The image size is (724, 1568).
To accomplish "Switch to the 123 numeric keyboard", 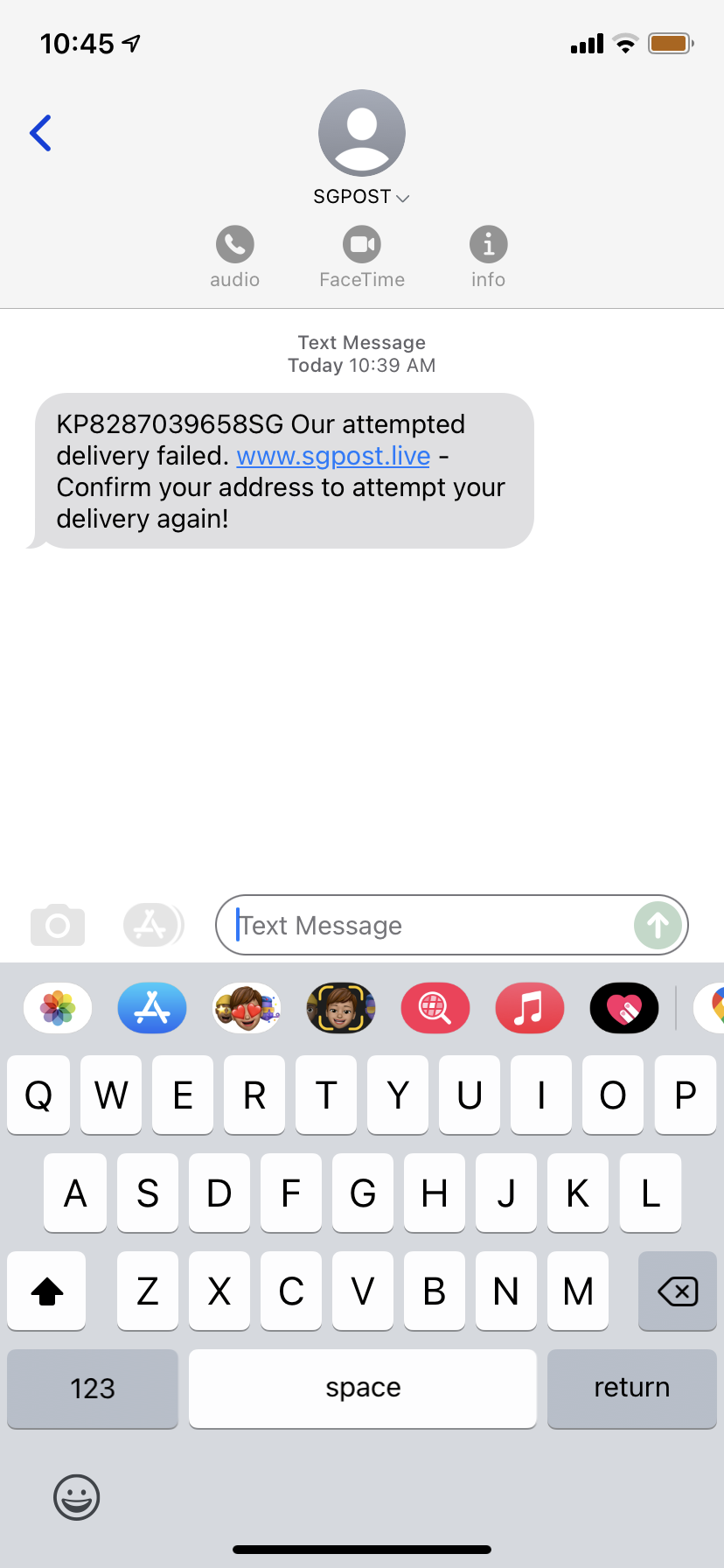I will (x=93, y=1388).
